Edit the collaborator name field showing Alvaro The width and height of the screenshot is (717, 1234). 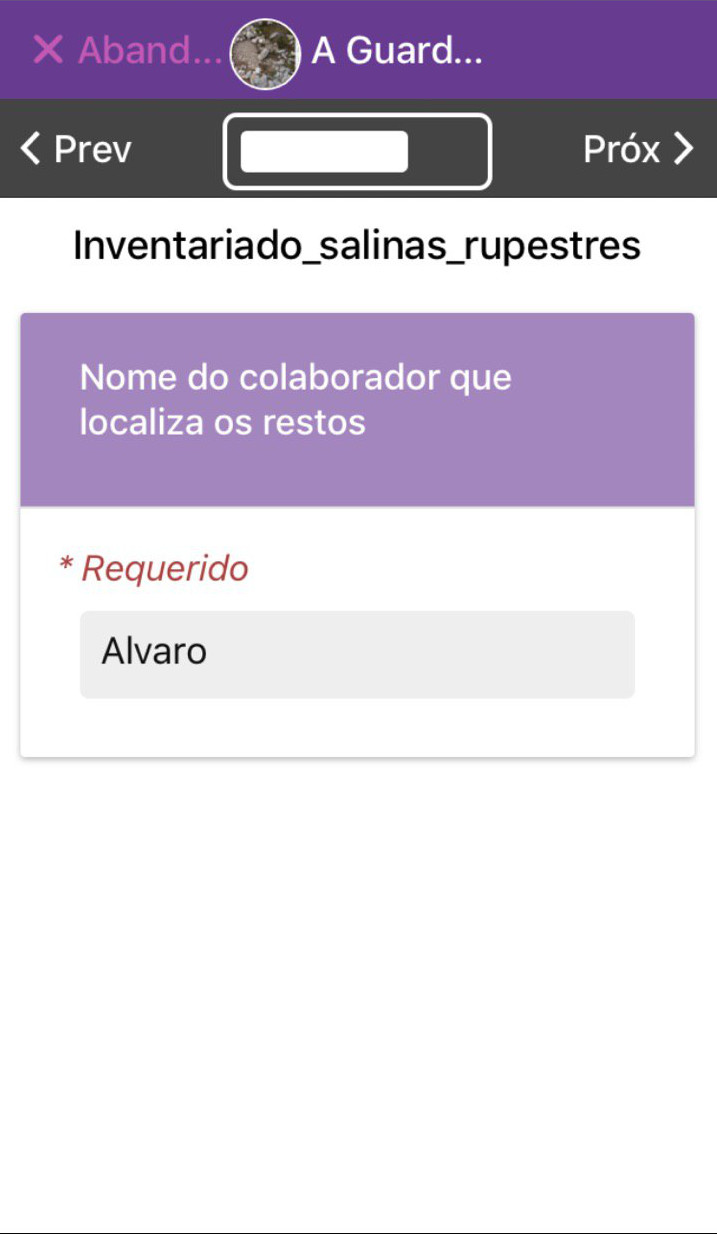pos(357,654)
